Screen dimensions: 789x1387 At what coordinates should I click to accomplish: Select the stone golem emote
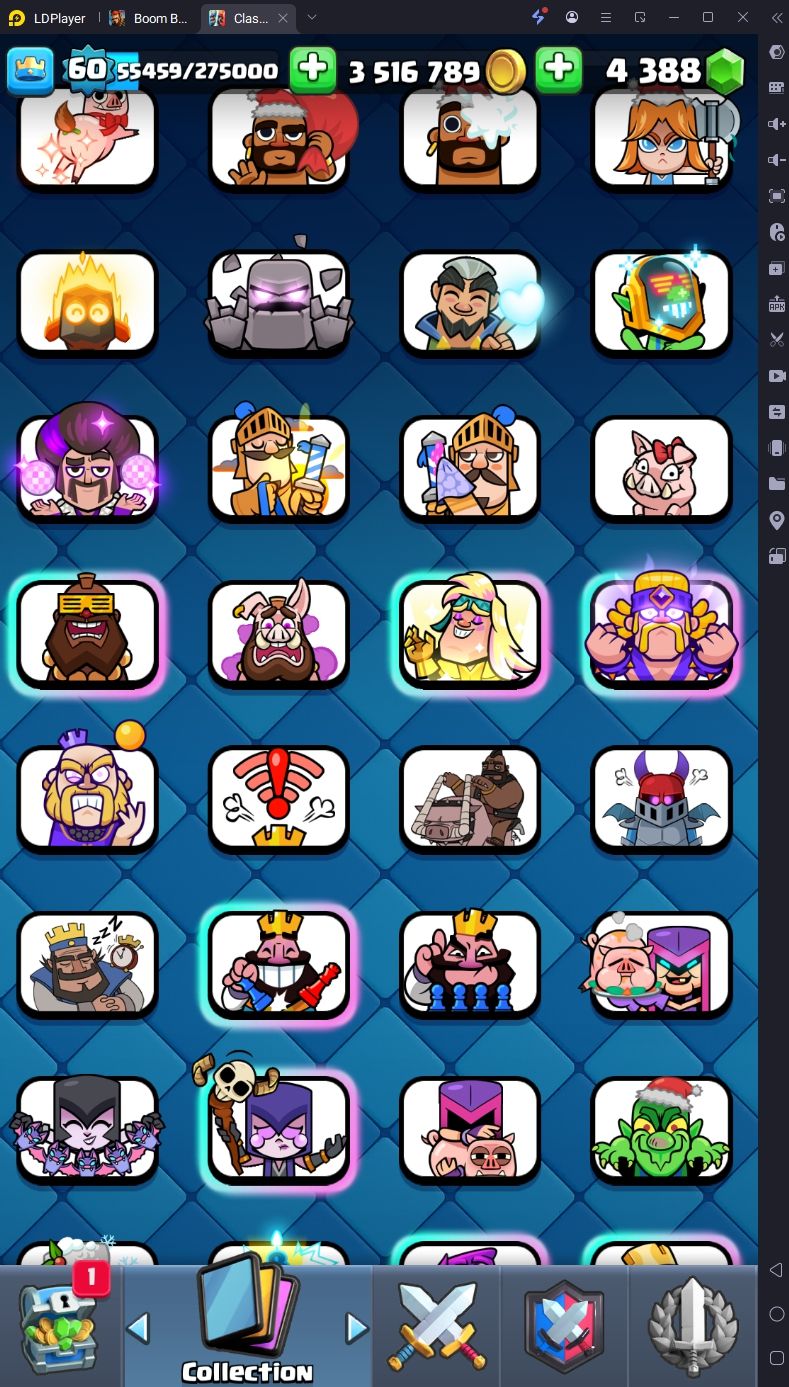(279, 302)
